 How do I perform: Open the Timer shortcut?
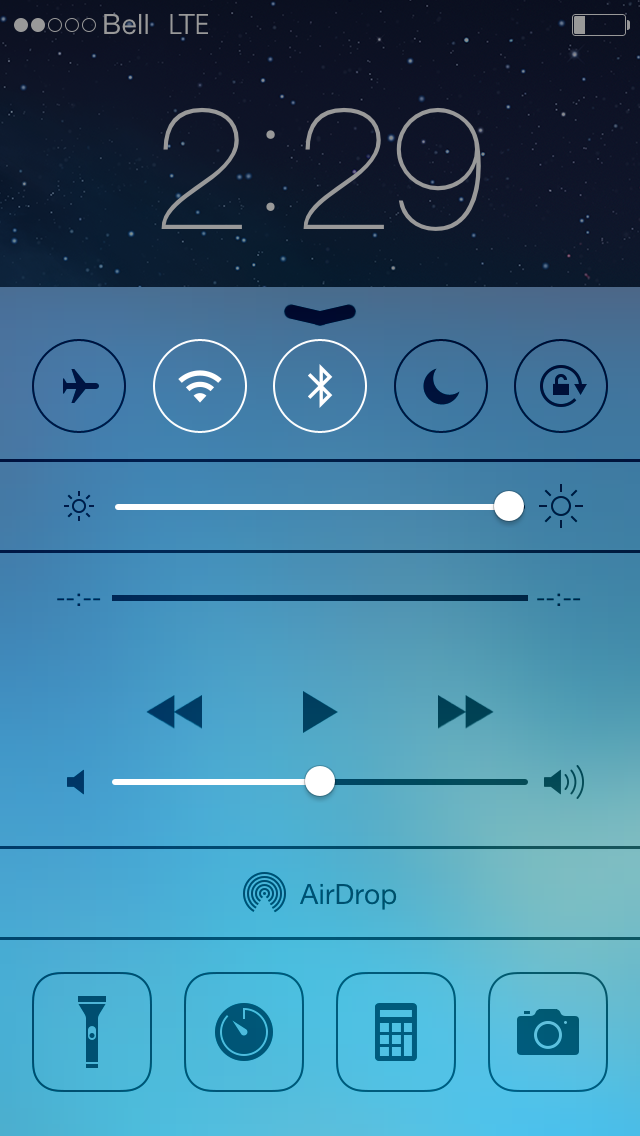coord(244,1032)
